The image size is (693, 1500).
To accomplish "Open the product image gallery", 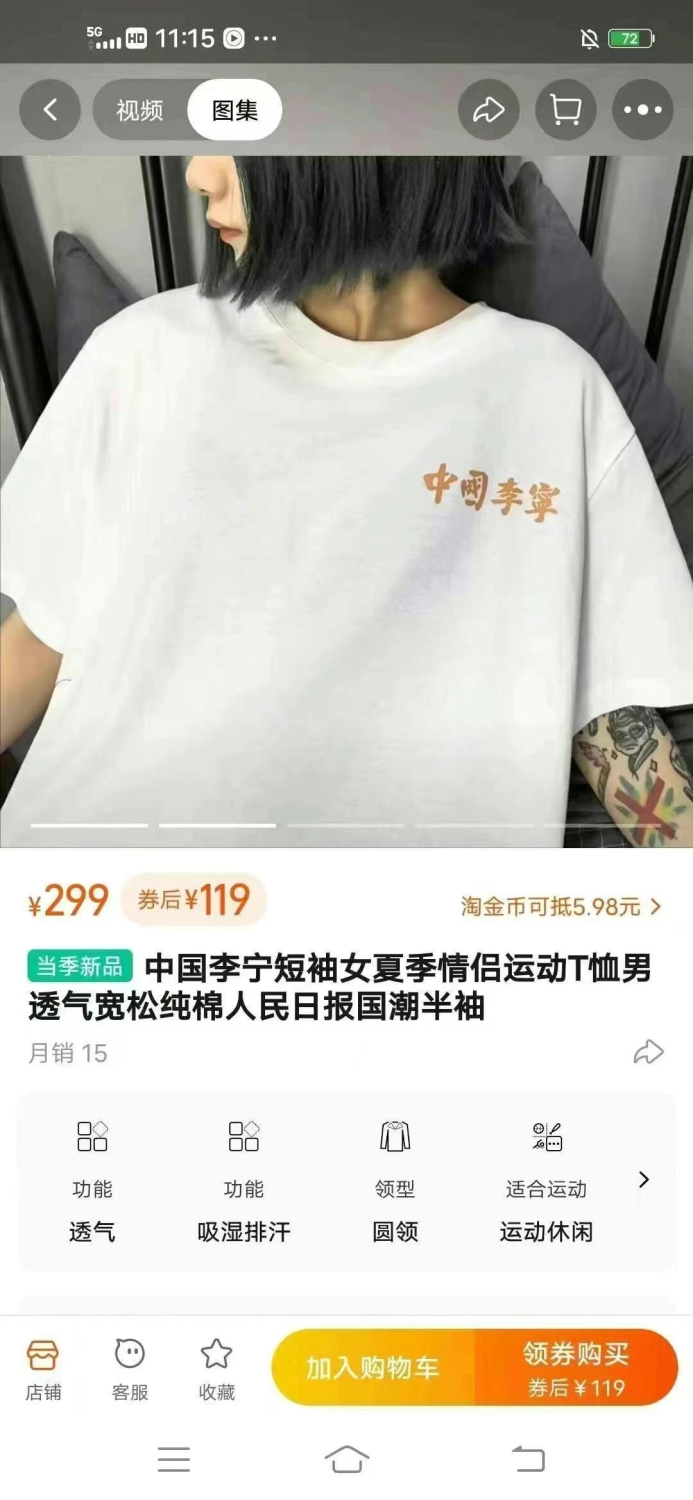I will (346, 502).
